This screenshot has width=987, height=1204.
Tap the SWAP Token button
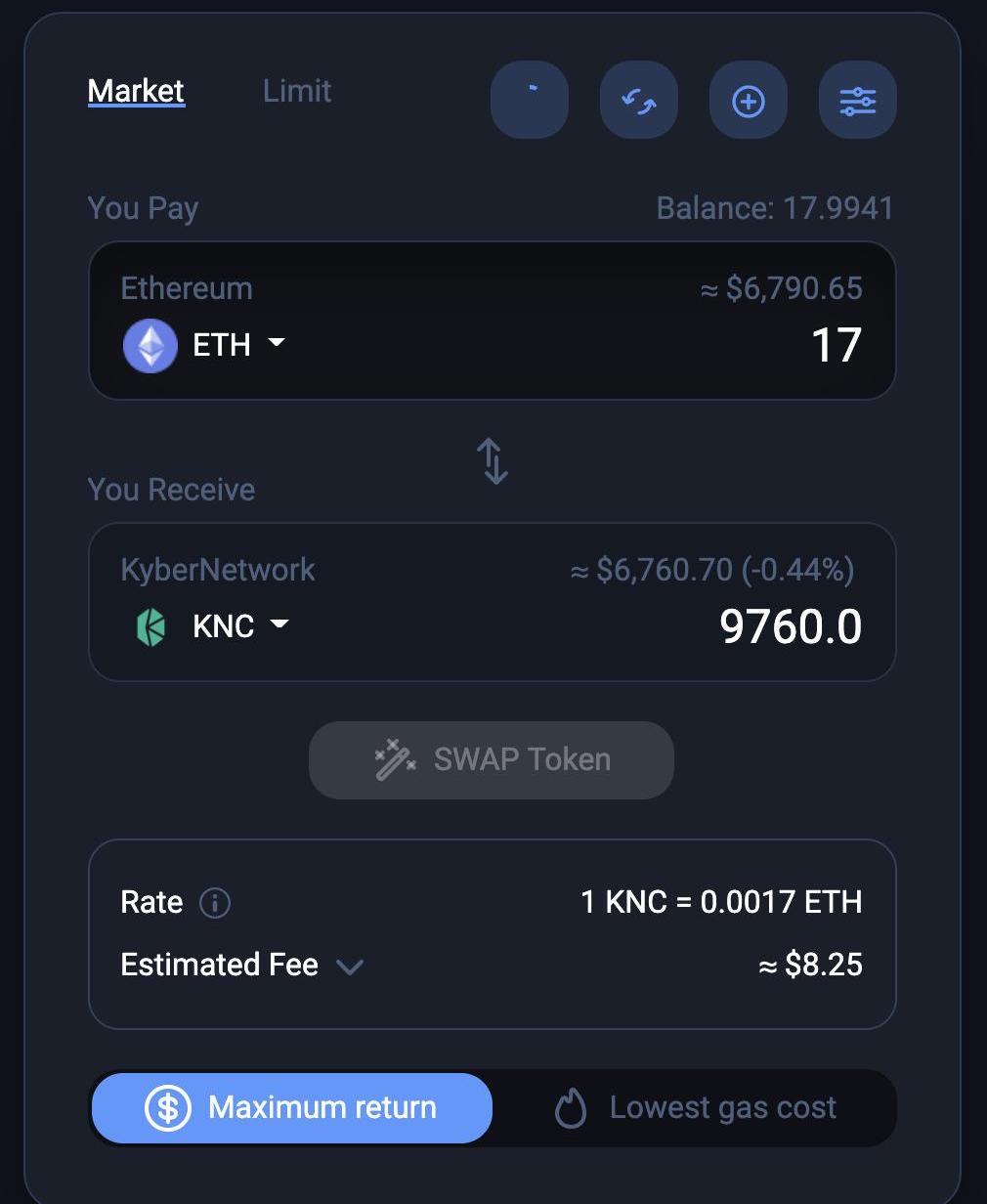[x=492, y=759]
